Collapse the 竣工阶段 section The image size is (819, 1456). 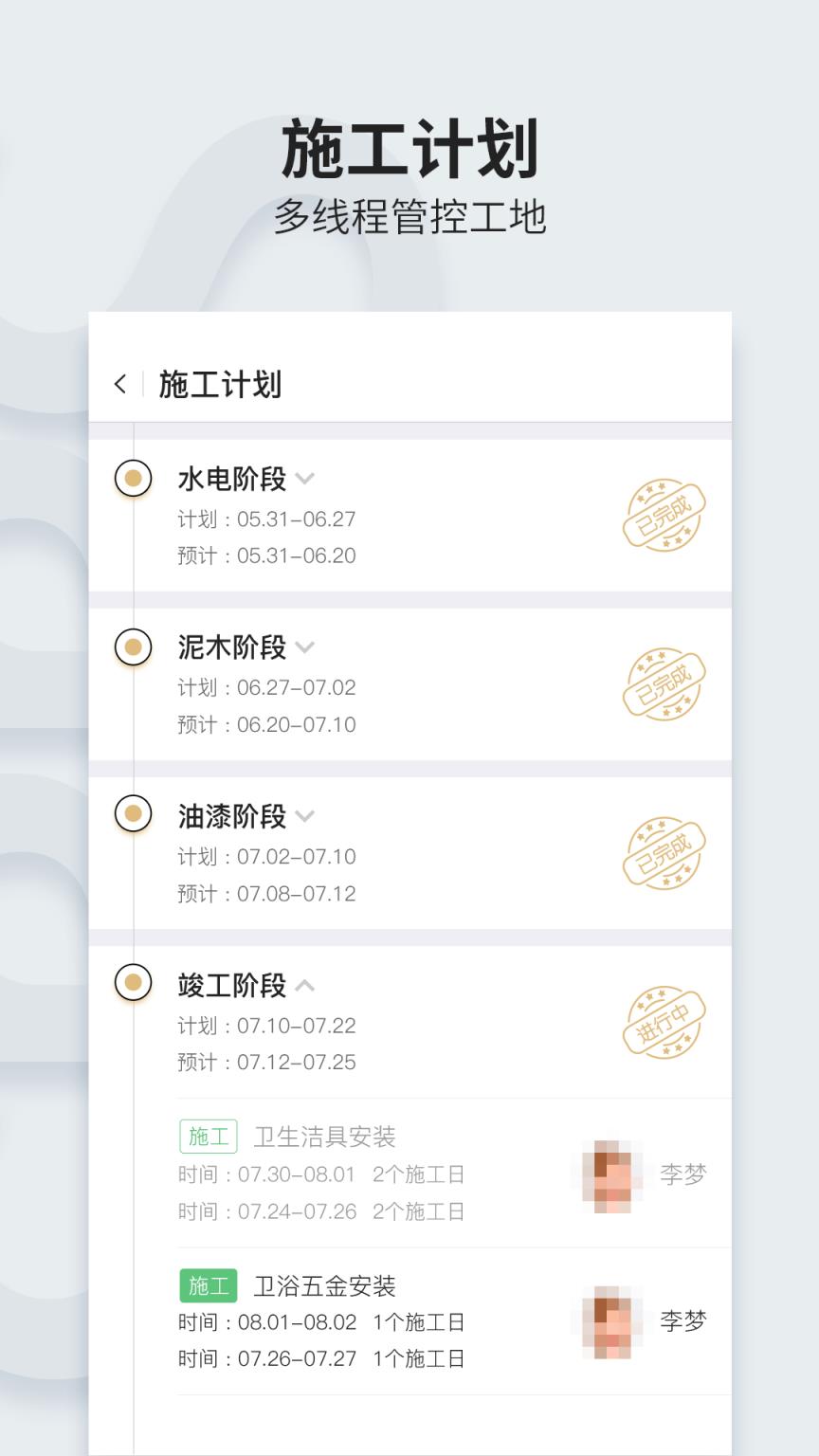coord(305,986)
